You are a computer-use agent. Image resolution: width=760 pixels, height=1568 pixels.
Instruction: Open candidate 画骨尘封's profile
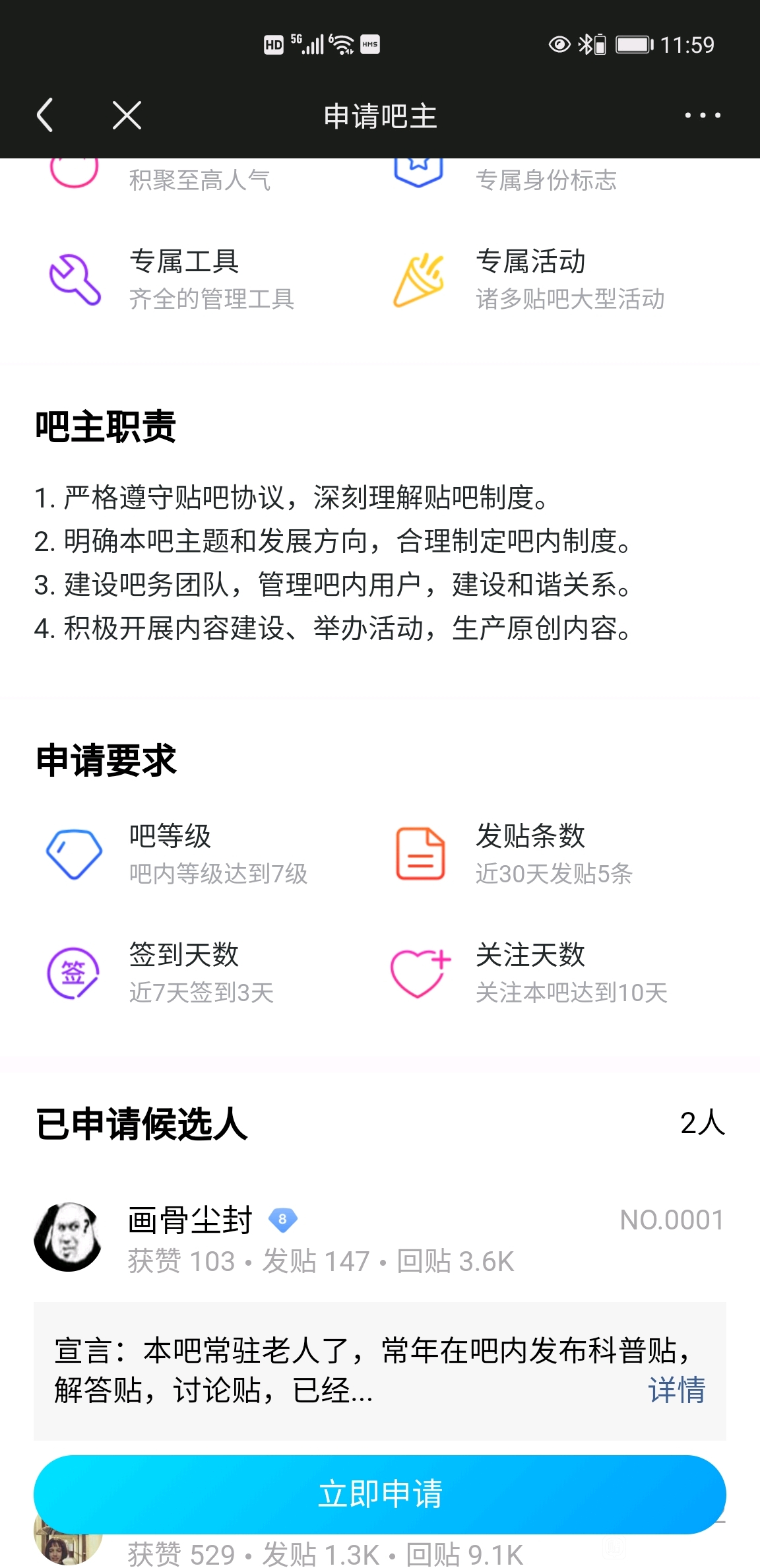click(68, 1237)
